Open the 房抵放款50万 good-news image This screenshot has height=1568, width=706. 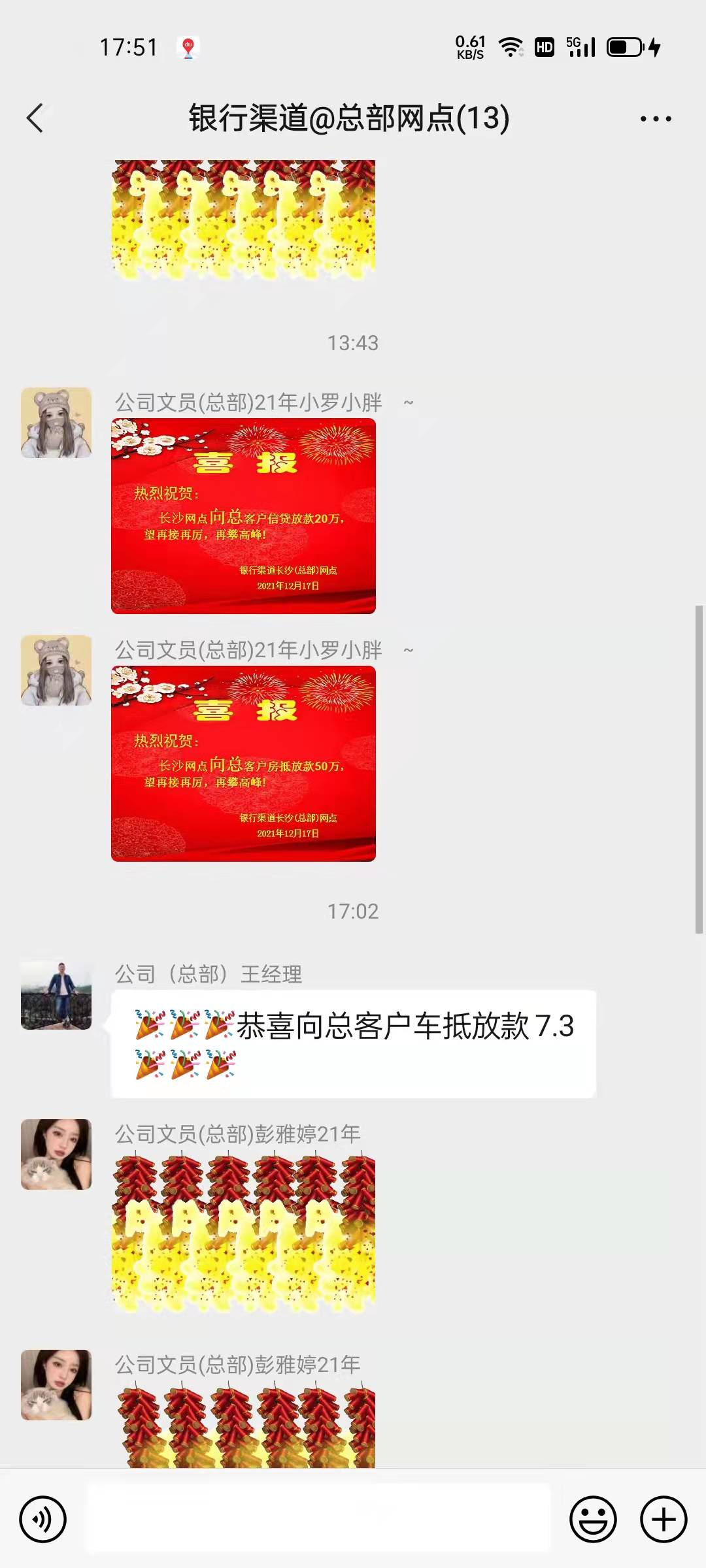tap(243, 763)
